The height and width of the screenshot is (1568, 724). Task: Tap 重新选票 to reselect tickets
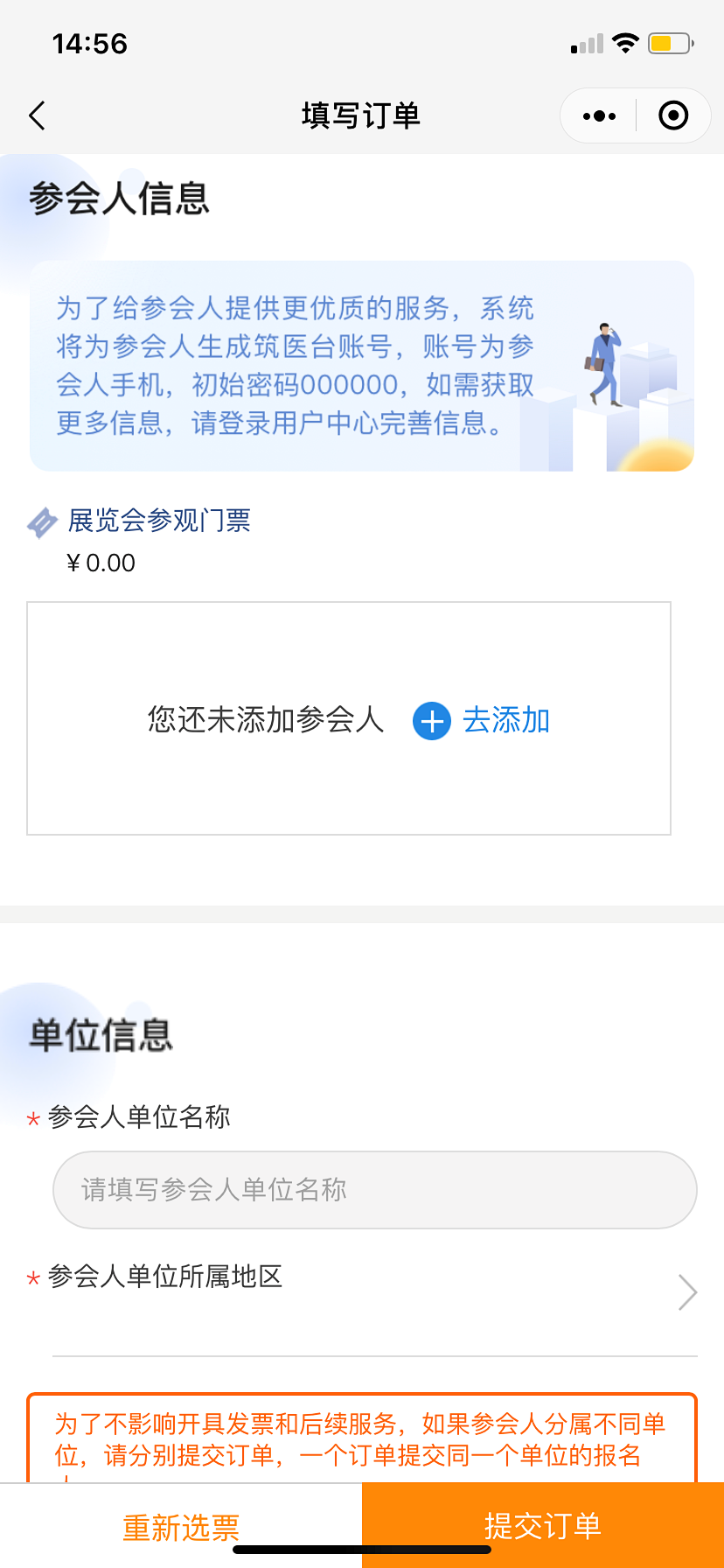click(x=180, y=1526)
